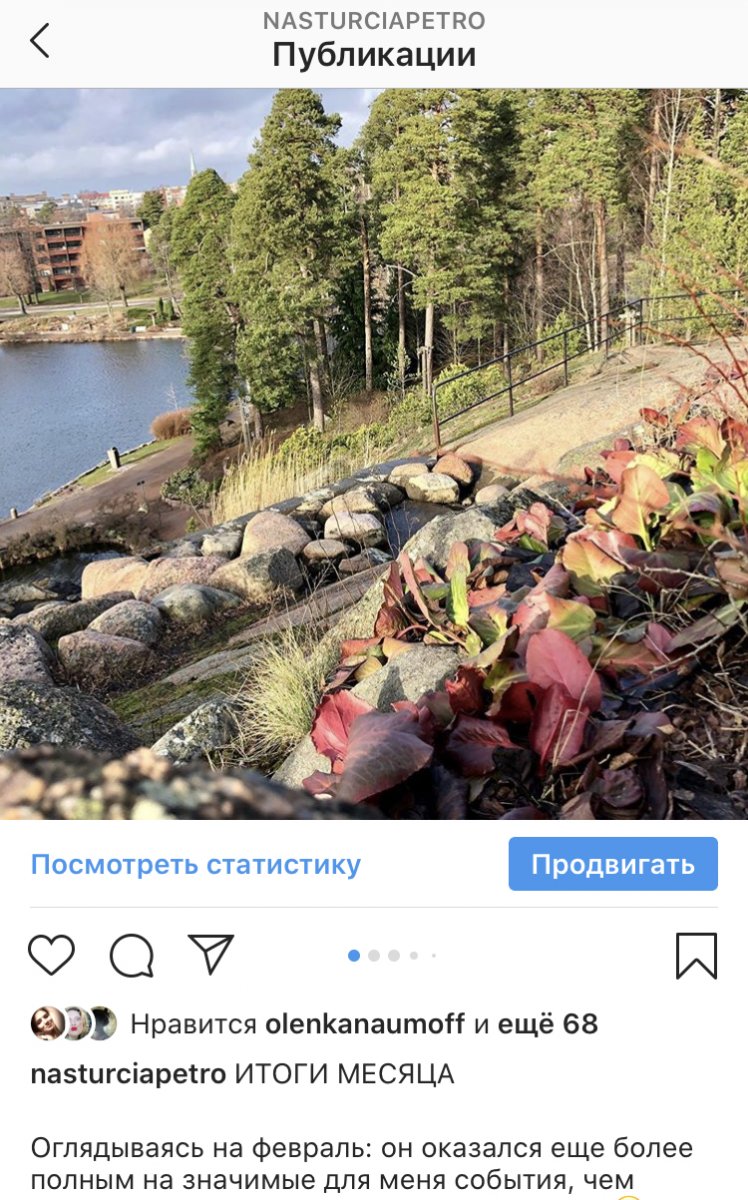The width and height of the screenshot is (748, 1200).
Task: Like the post with the heart icon
Action: pos(51,955)
